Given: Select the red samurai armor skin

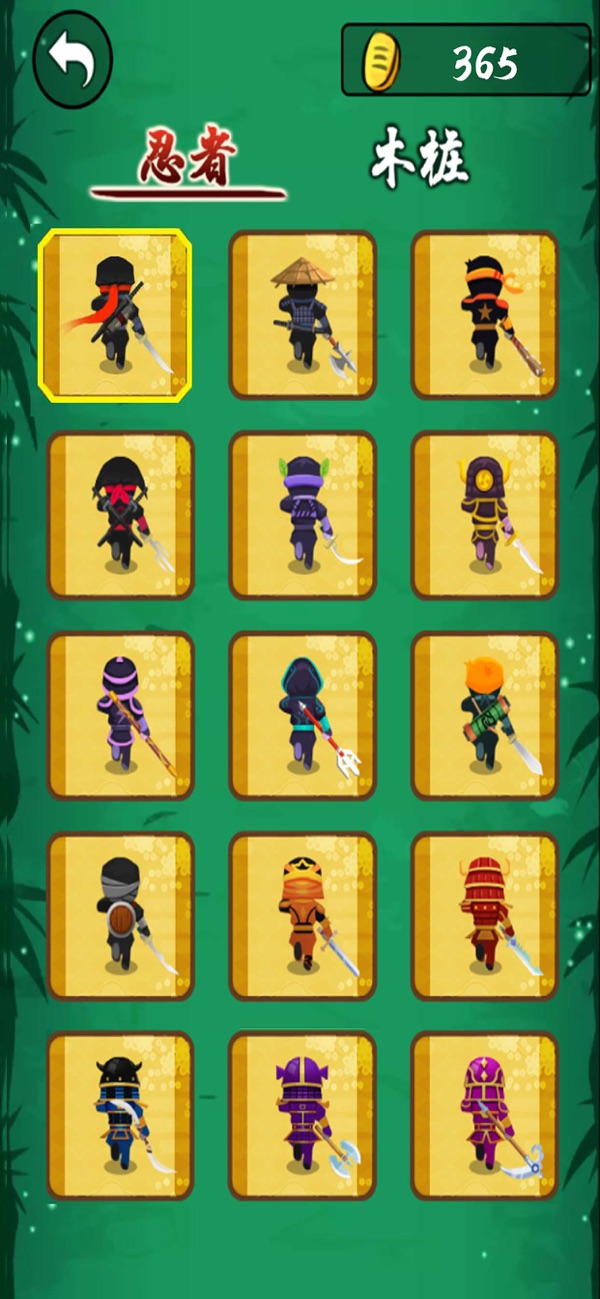Looking at the screenshot, I should point(485,915).
